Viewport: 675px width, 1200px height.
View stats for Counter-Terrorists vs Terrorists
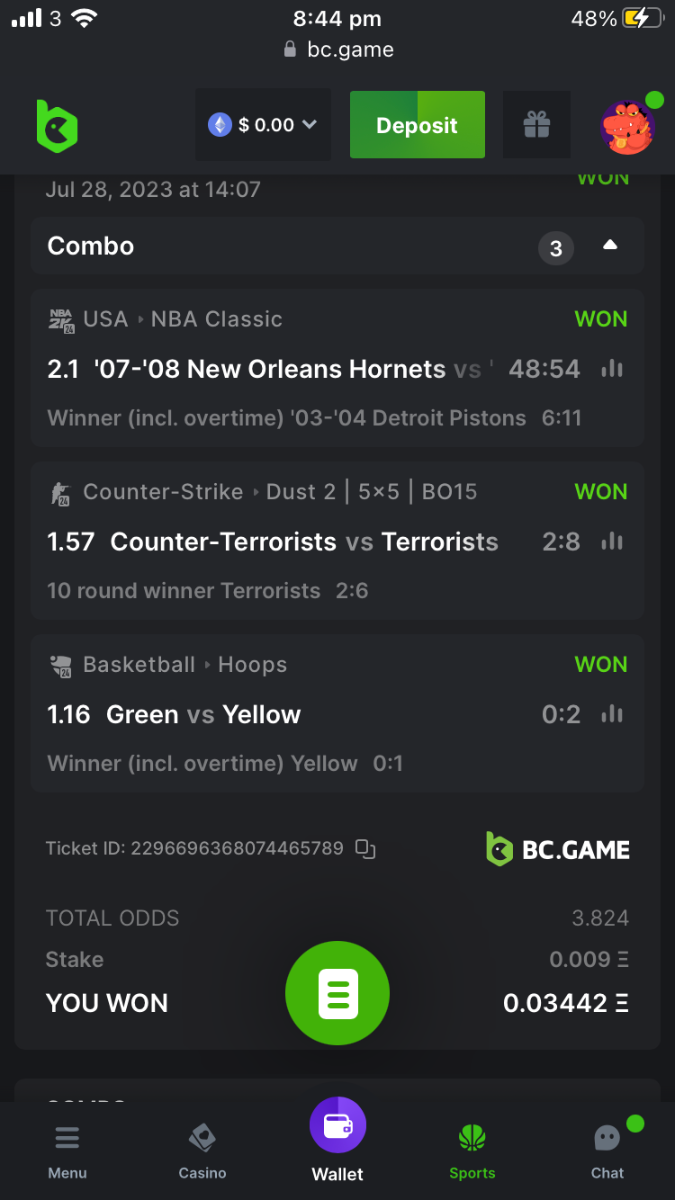click(x=612, y=542)
